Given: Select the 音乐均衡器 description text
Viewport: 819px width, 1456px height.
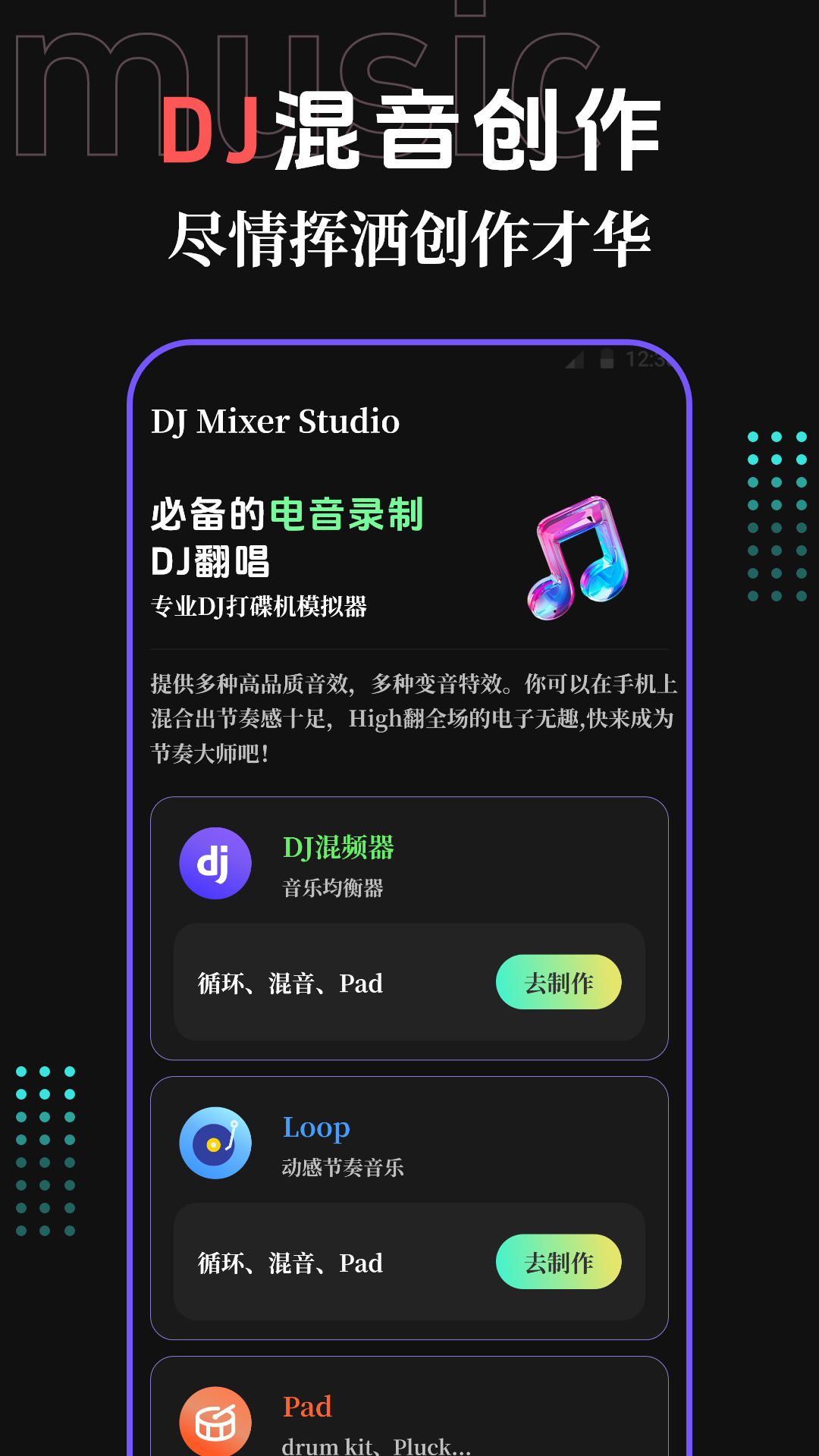Looking at the screenshot, I should pyautogui.click(x=334, y=889).
